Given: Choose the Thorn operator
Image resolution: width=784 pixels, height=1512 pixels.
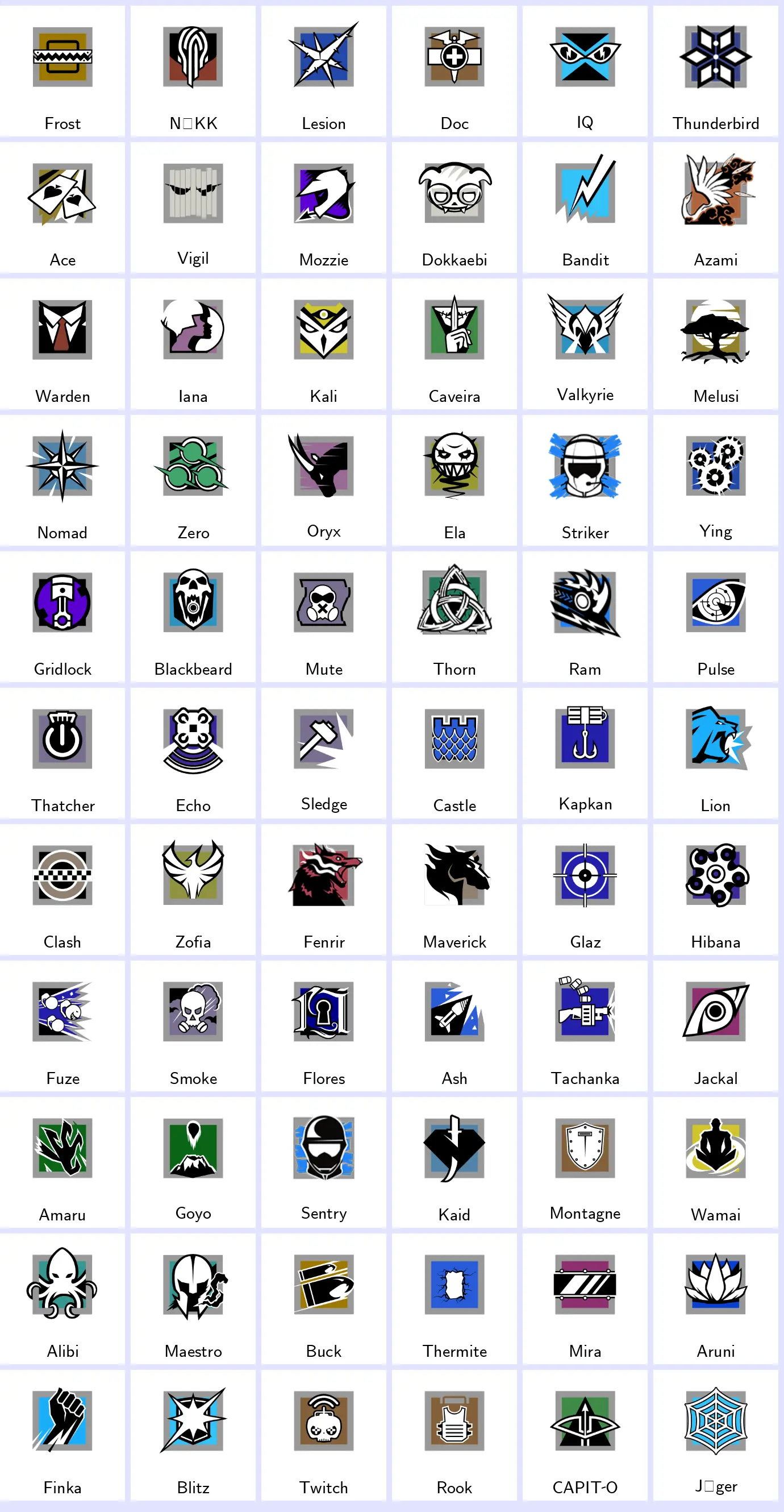Looking at the screenshot, I should pos(454,616).
